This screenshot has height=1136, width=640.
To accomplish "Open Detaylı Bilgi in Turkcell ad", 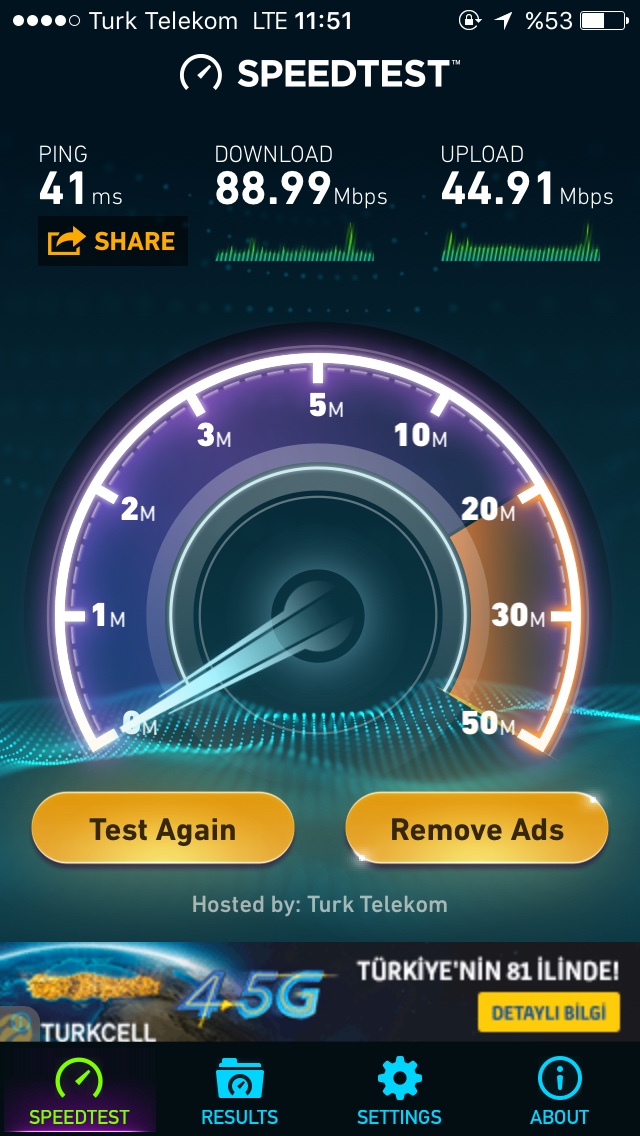I will tap(548, 1012).
